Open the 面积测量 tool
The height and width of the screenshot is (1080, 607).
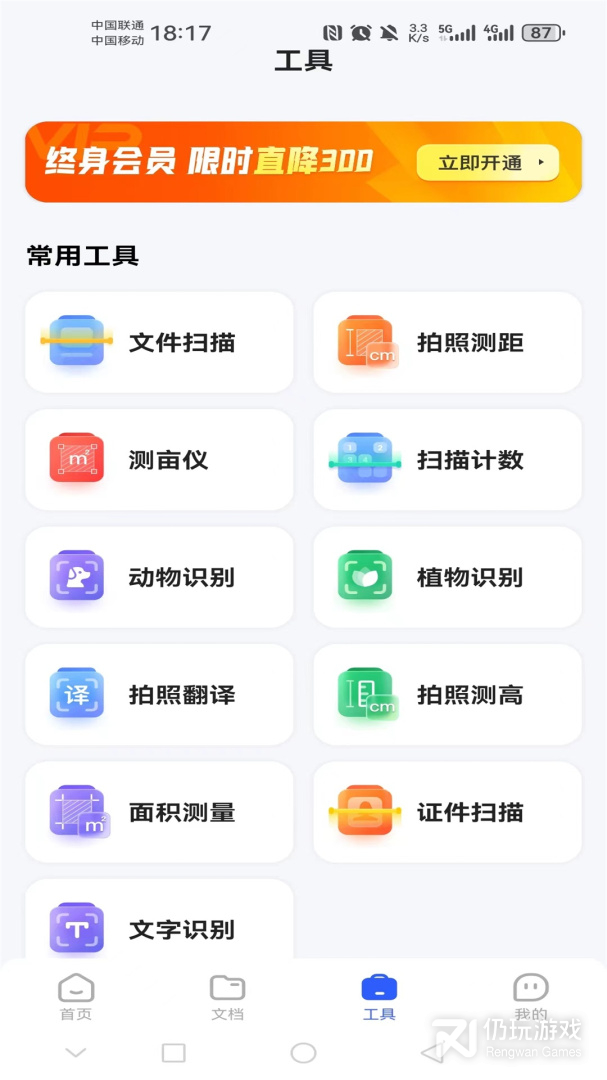159,812
